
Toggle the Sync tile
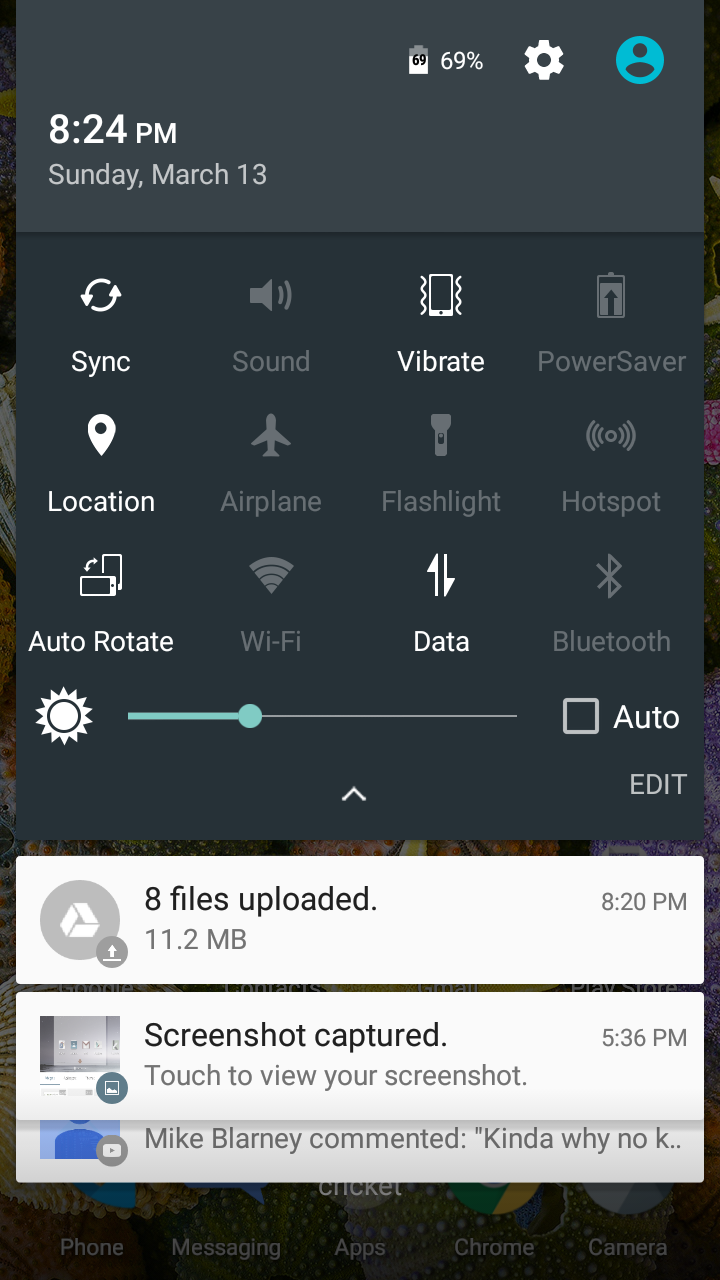[101, 325]
